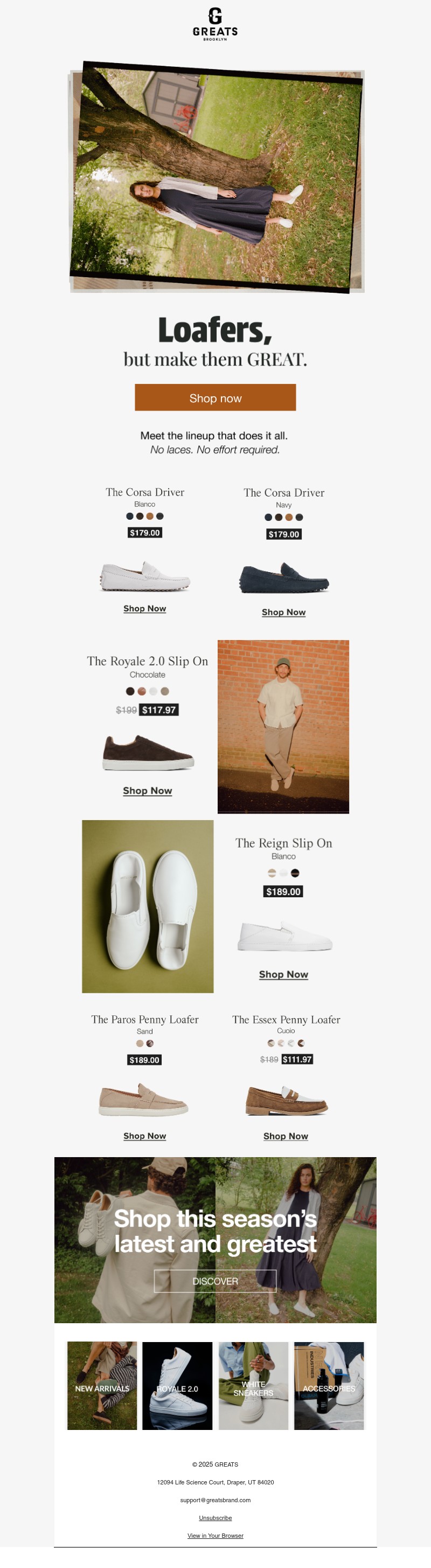
Task: Open the white Reign slip-ons photo
Action: coord(148,906)
